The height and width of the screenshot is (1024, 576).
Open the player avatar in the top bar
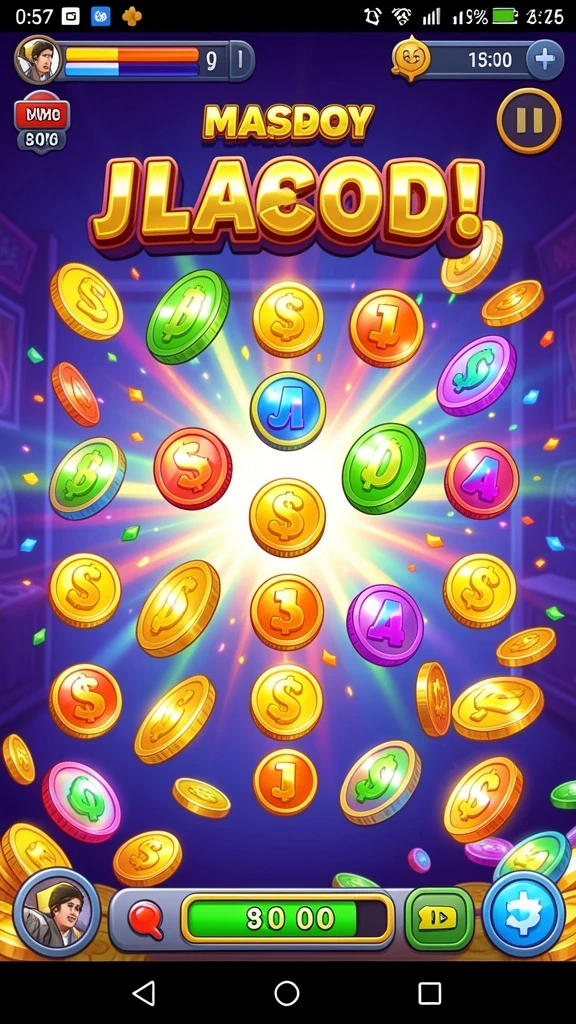(38, 59)
